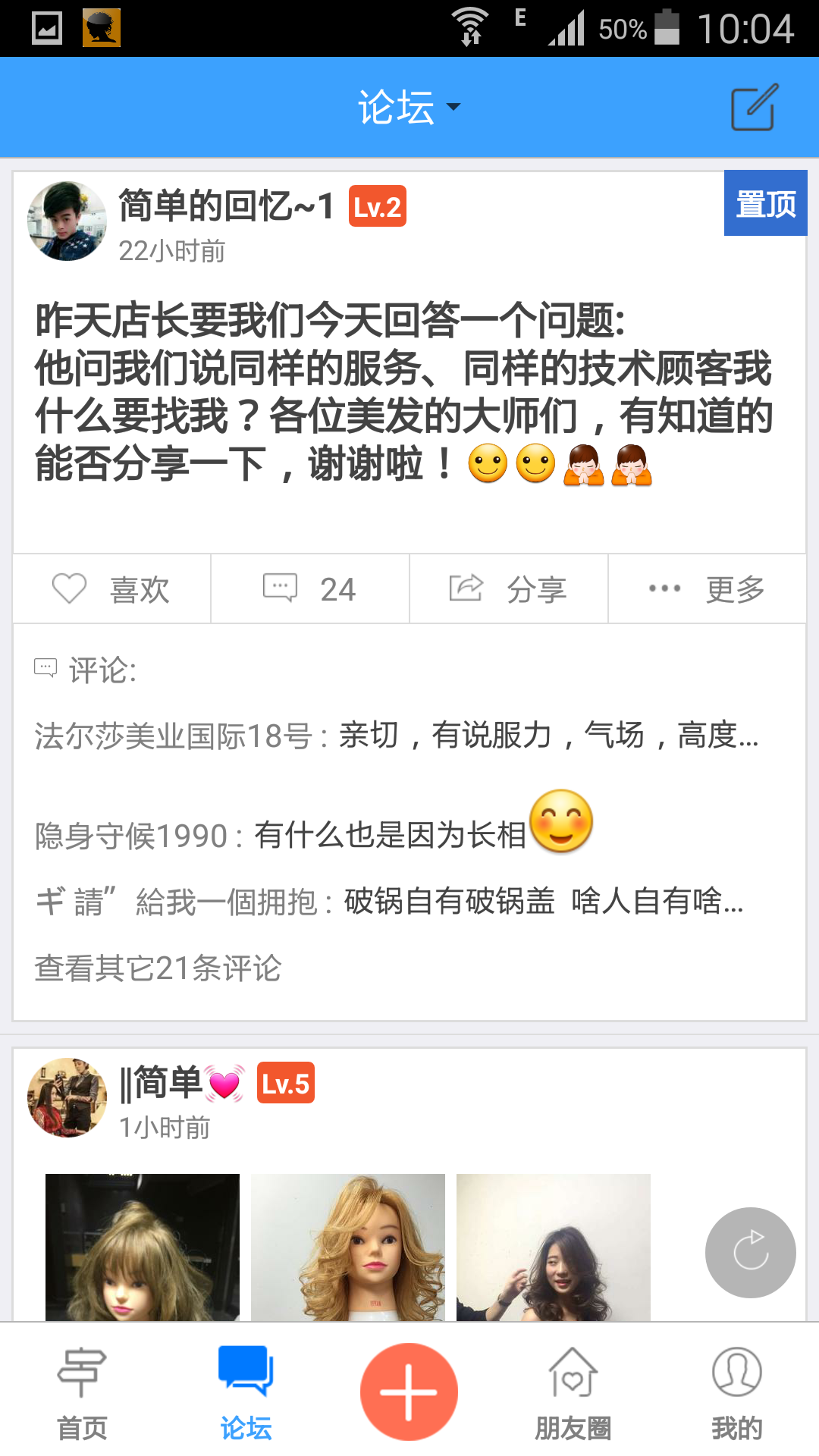This screenshot has height=1456, width=819.
Task: Open the dark-background mannequin hair photo
Action: pos(143,1247)
